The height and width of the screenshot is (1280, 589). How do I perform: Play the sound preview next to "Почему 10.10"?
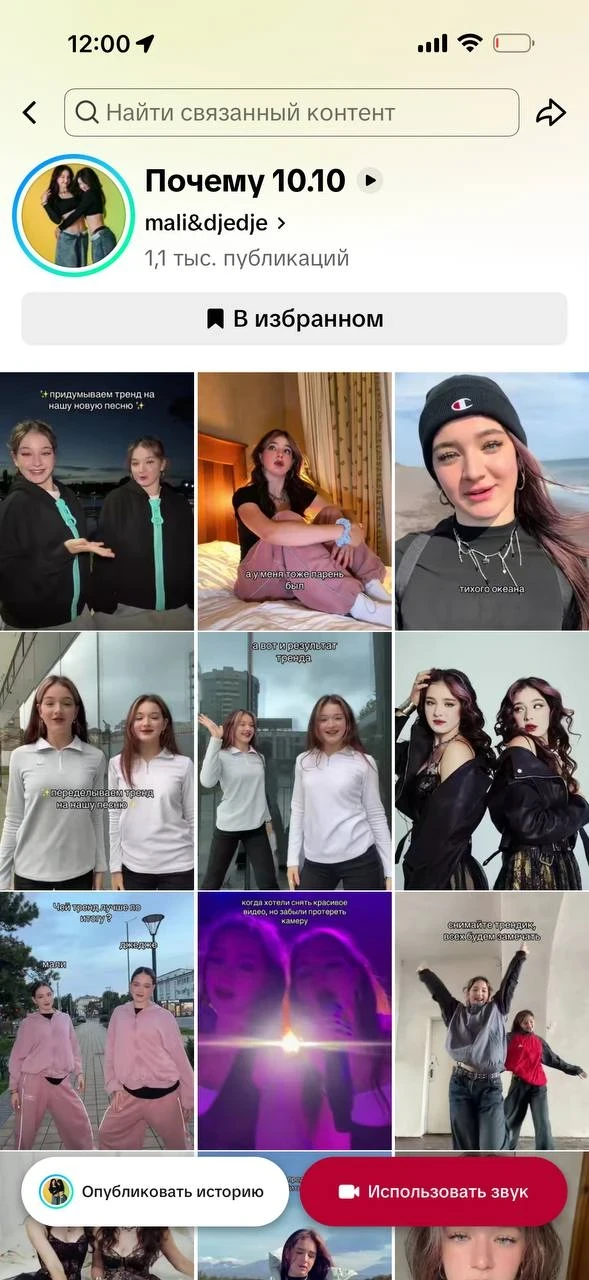click(371, 181)
